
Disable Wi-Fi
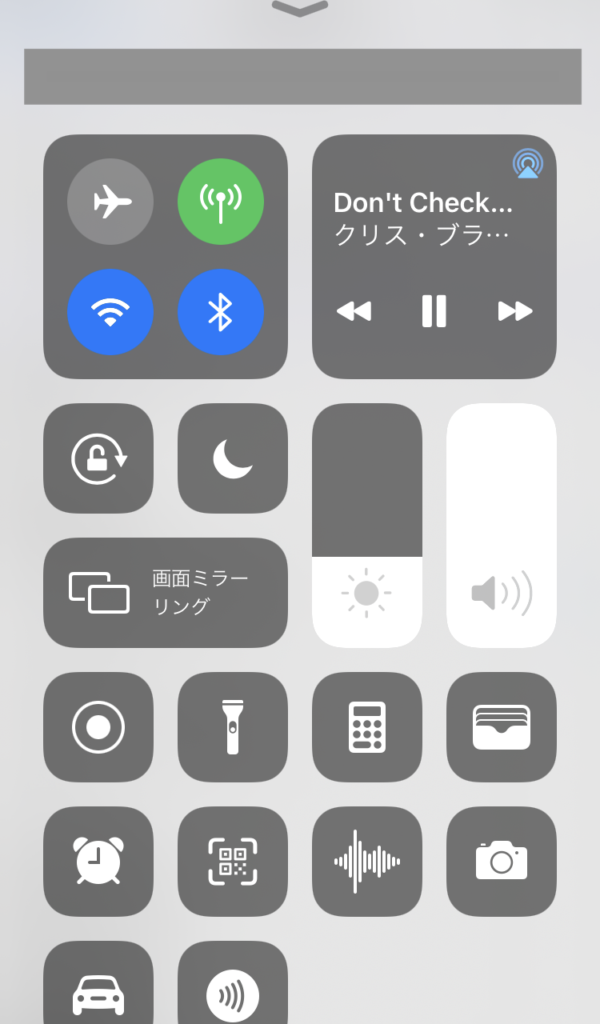(x=110, y=313)
